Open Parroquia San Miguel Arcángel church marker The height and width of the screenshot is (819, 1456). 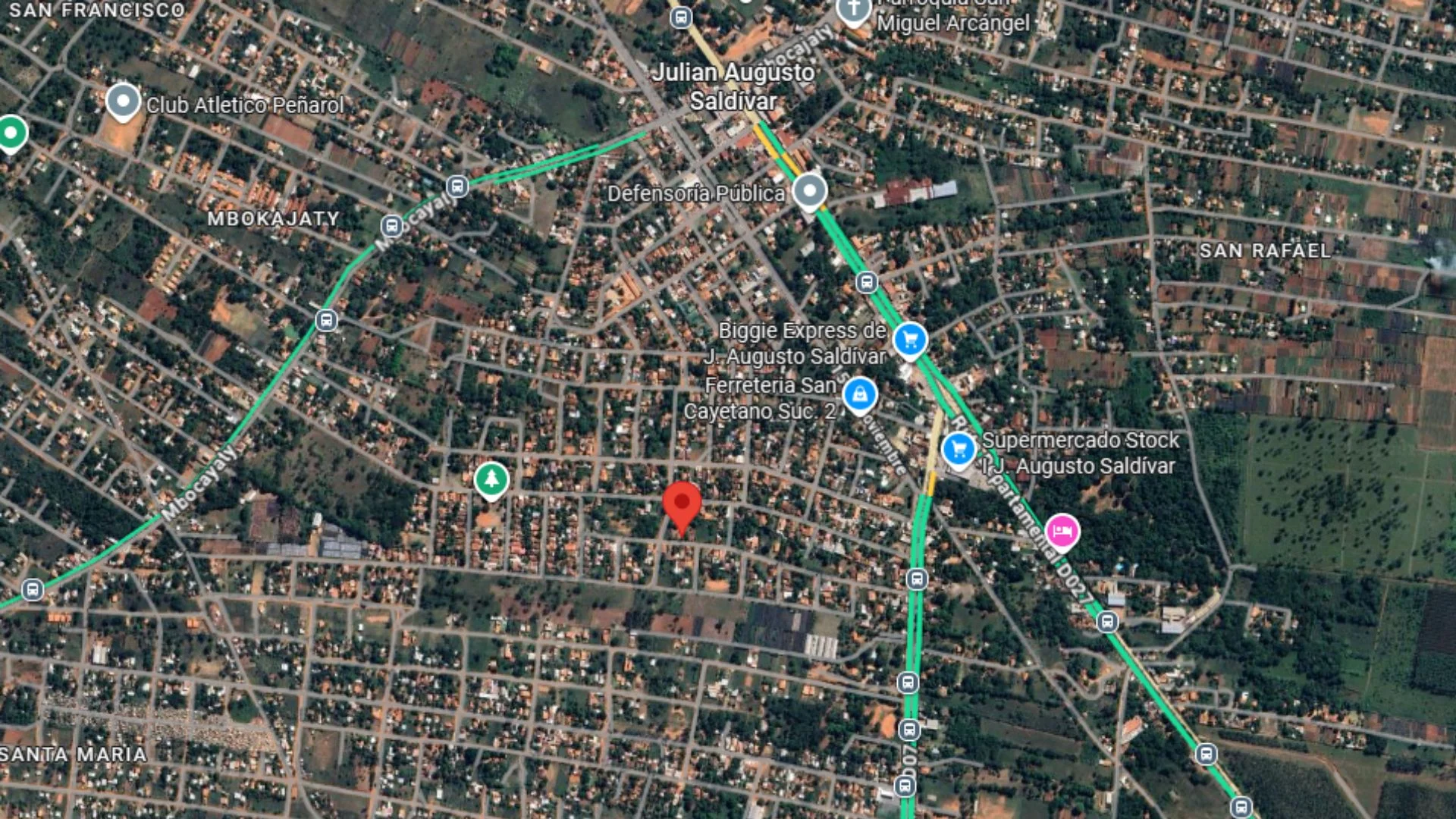(x=853, y=11)
